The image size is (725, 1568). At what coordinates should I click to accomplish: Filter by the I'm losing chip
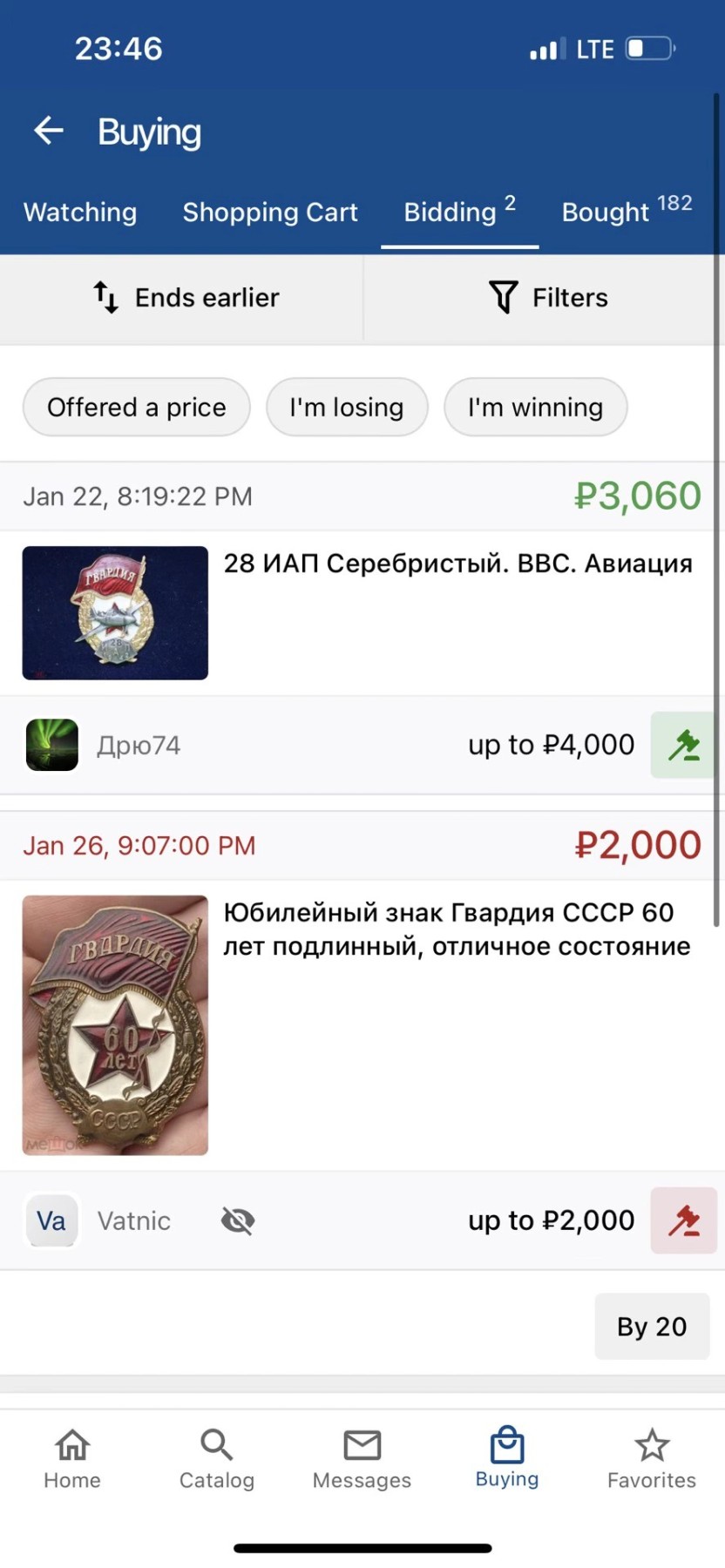click(347, 407)
